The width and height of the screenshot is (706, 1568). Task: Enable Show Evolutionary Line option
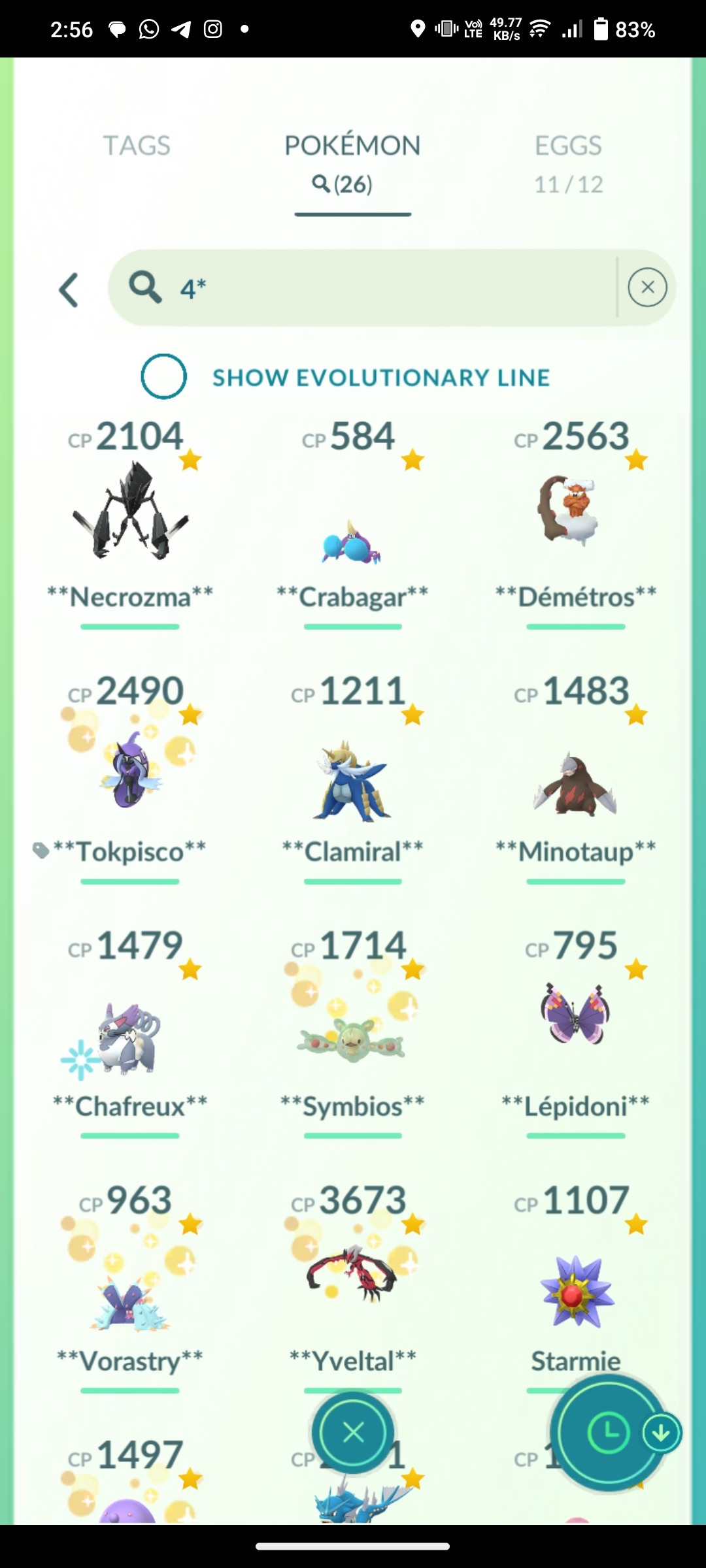click(x=164, y=376)
